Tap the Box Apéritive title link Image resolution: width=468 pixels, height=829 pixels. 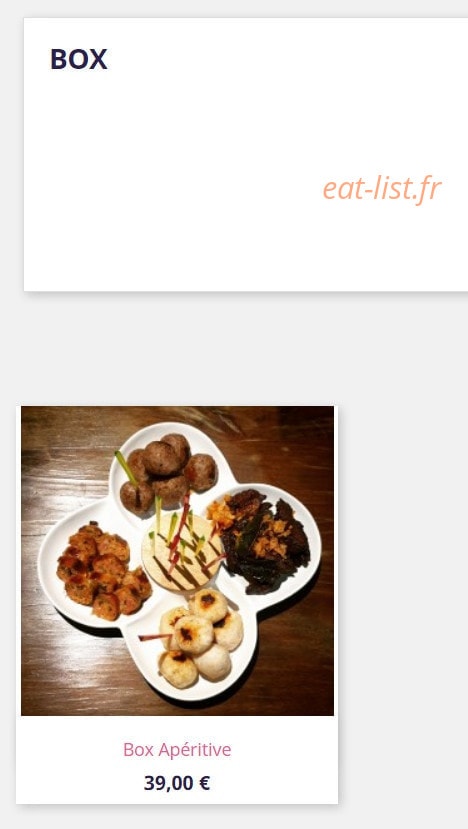click(x=177, y=750)
